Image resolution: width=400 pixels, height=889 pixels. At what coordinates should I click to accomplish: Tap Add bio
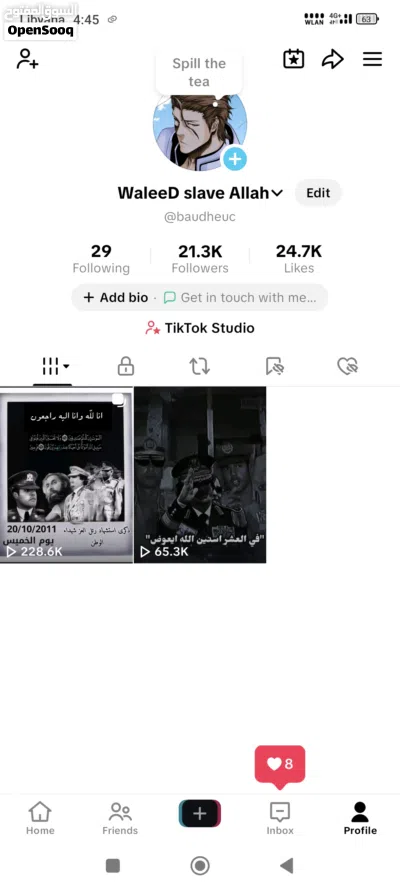click(x=116, y=298)
